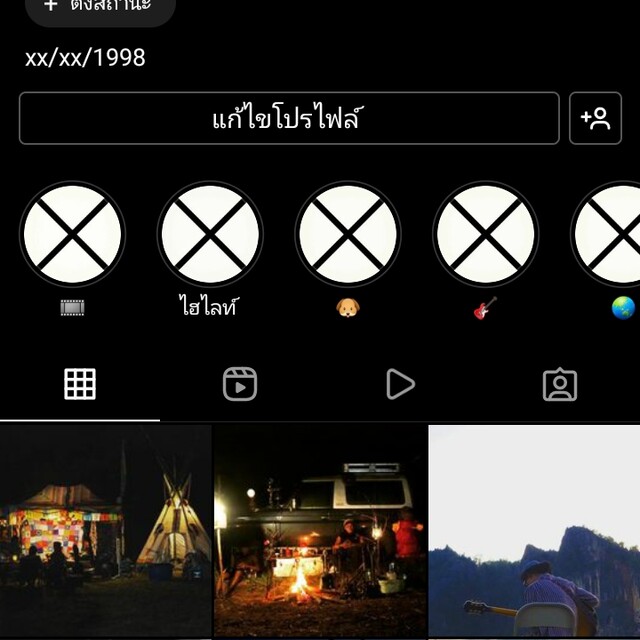View the dog emoji story highlight
Viewport: 640px width, 640px height.
(348, 234)
